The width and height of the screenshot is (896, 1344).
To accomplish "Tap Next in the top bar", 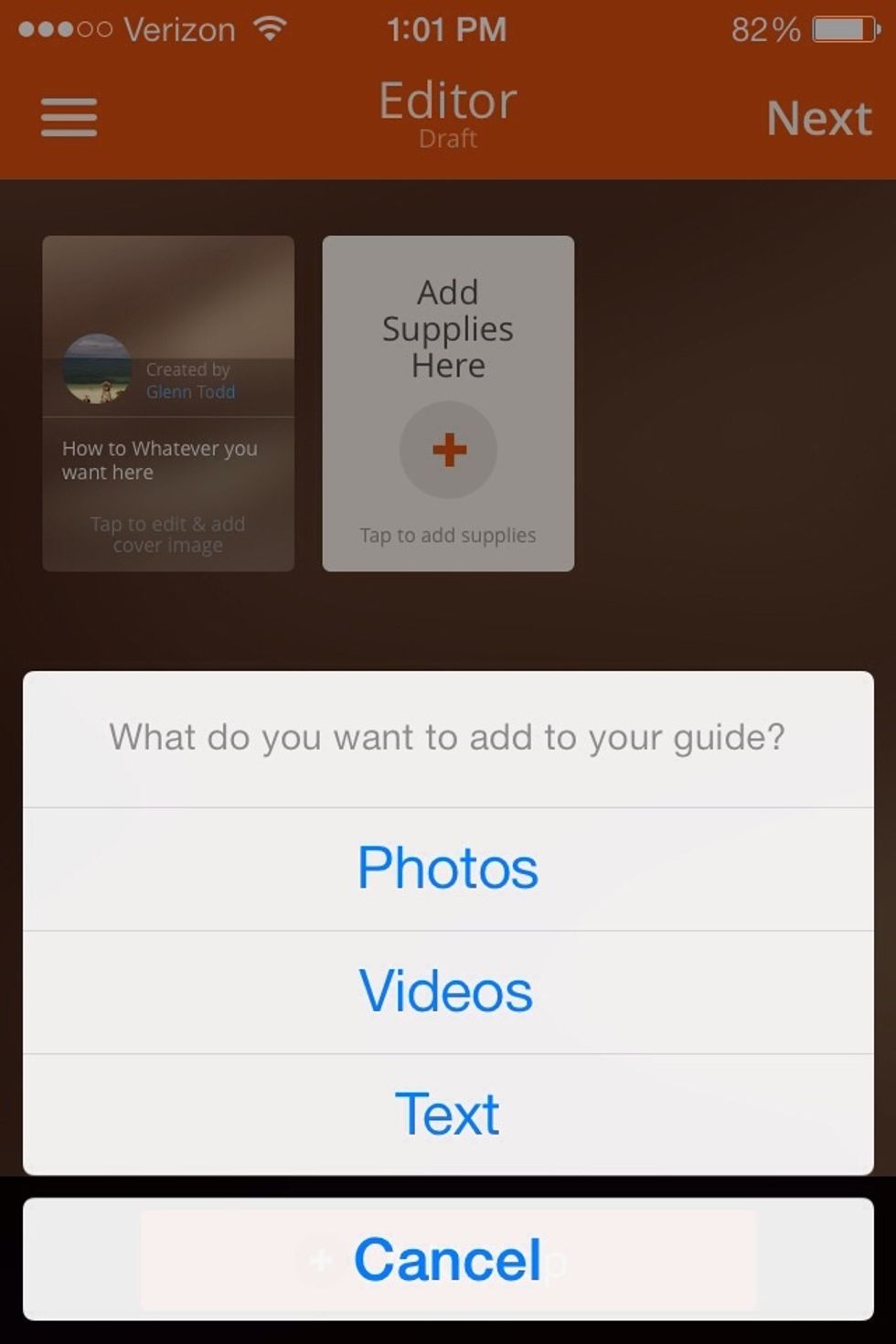I will click(x=818, y=117).
